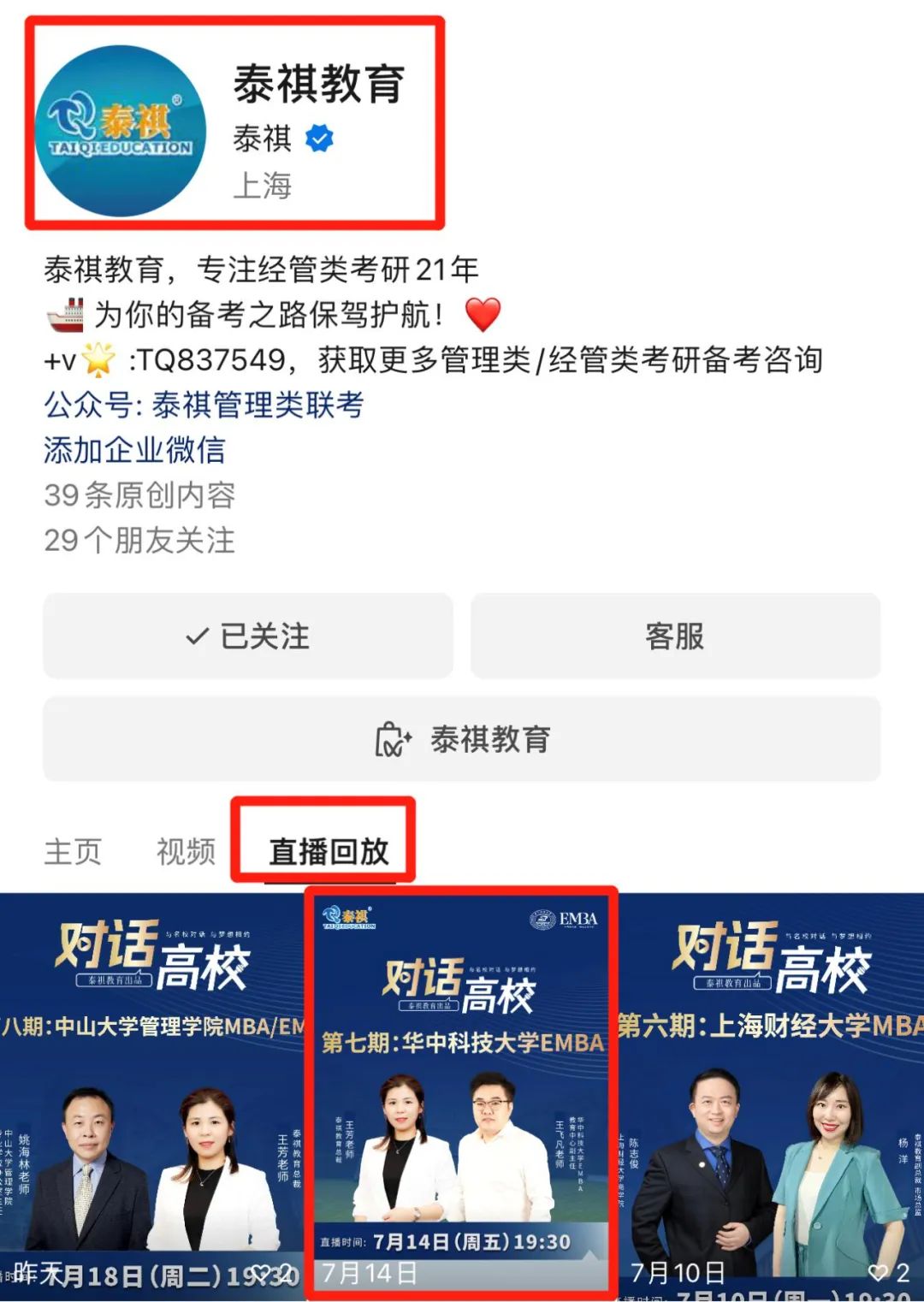Switch to the 视频 tab

point(186,851)
